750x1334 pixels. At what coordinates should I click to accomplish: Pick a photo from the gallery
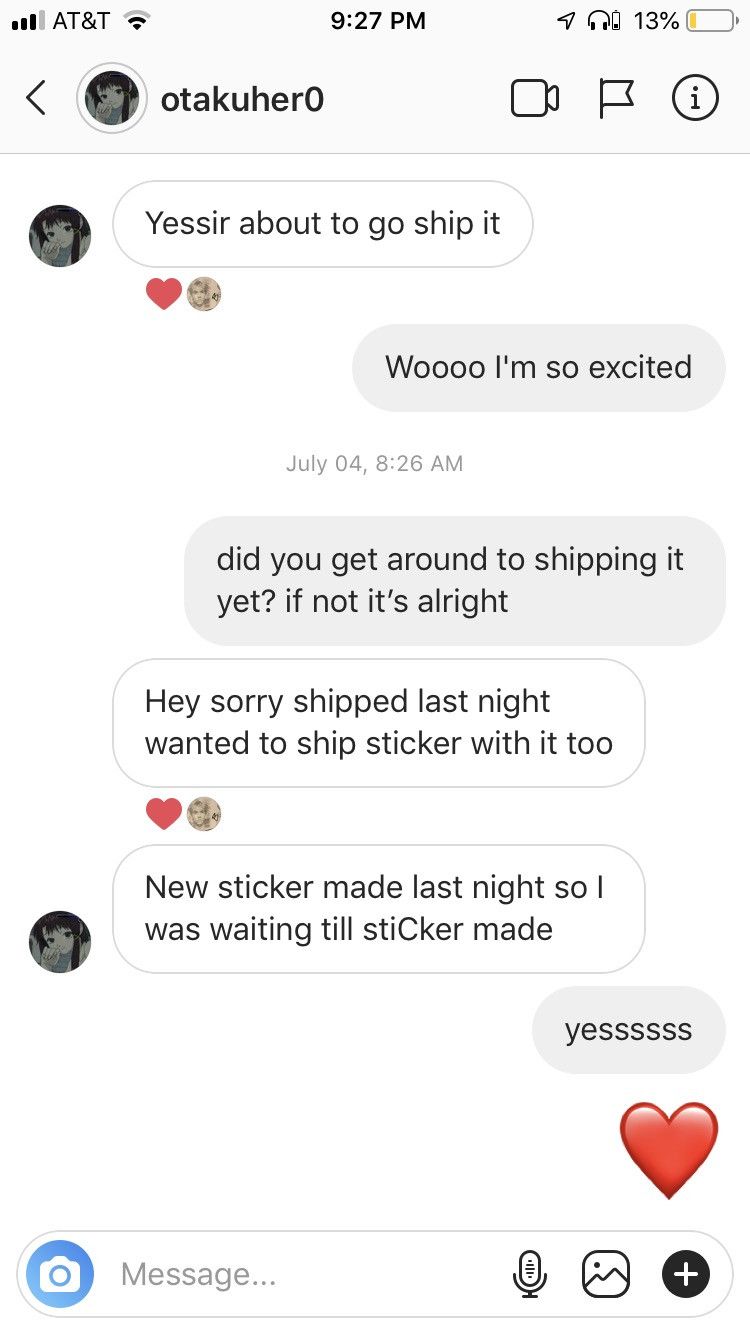[x=606, y=1274]
